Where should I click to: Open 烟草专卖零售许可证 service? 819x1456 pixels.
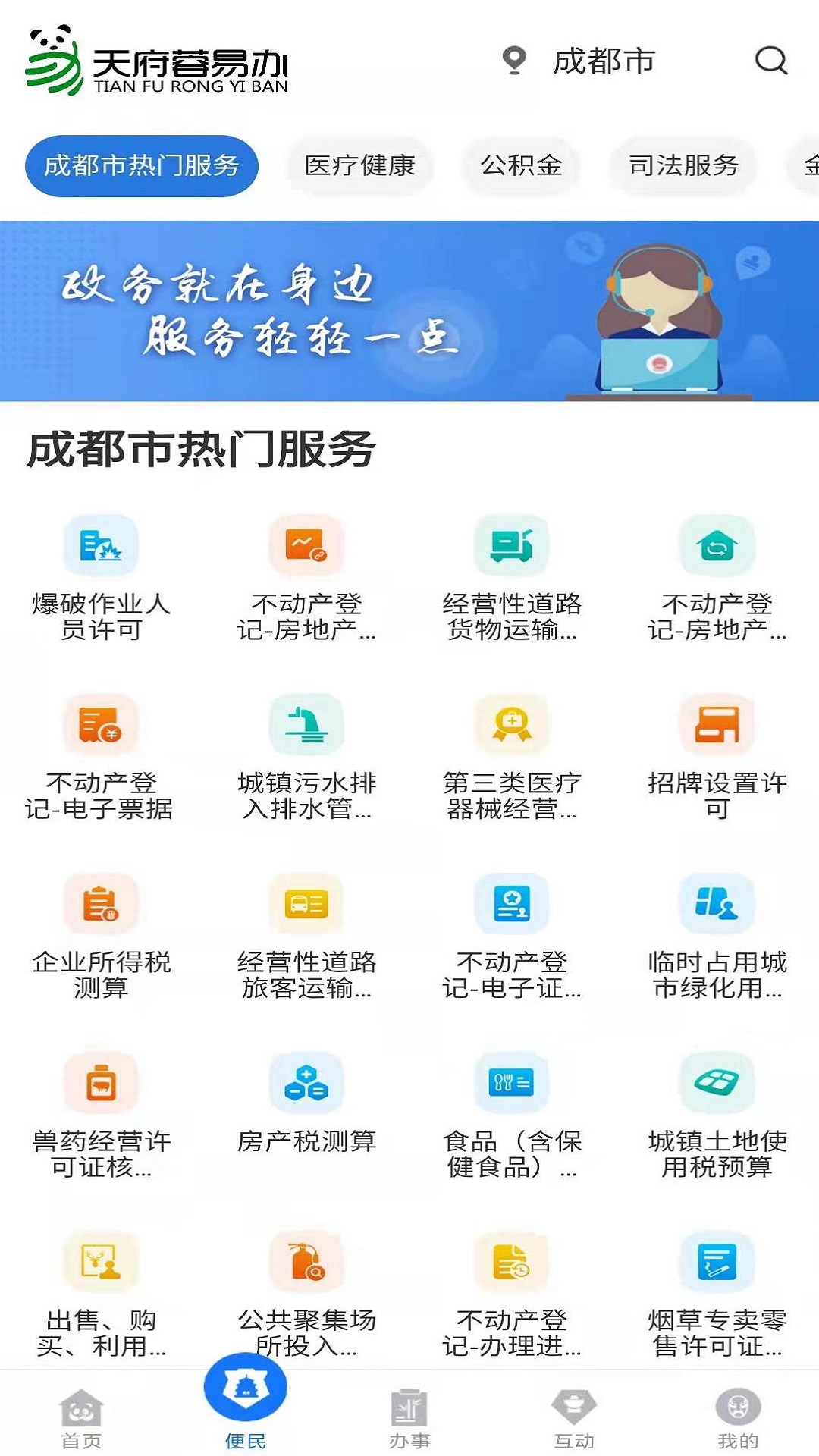tap(717, 1293)
